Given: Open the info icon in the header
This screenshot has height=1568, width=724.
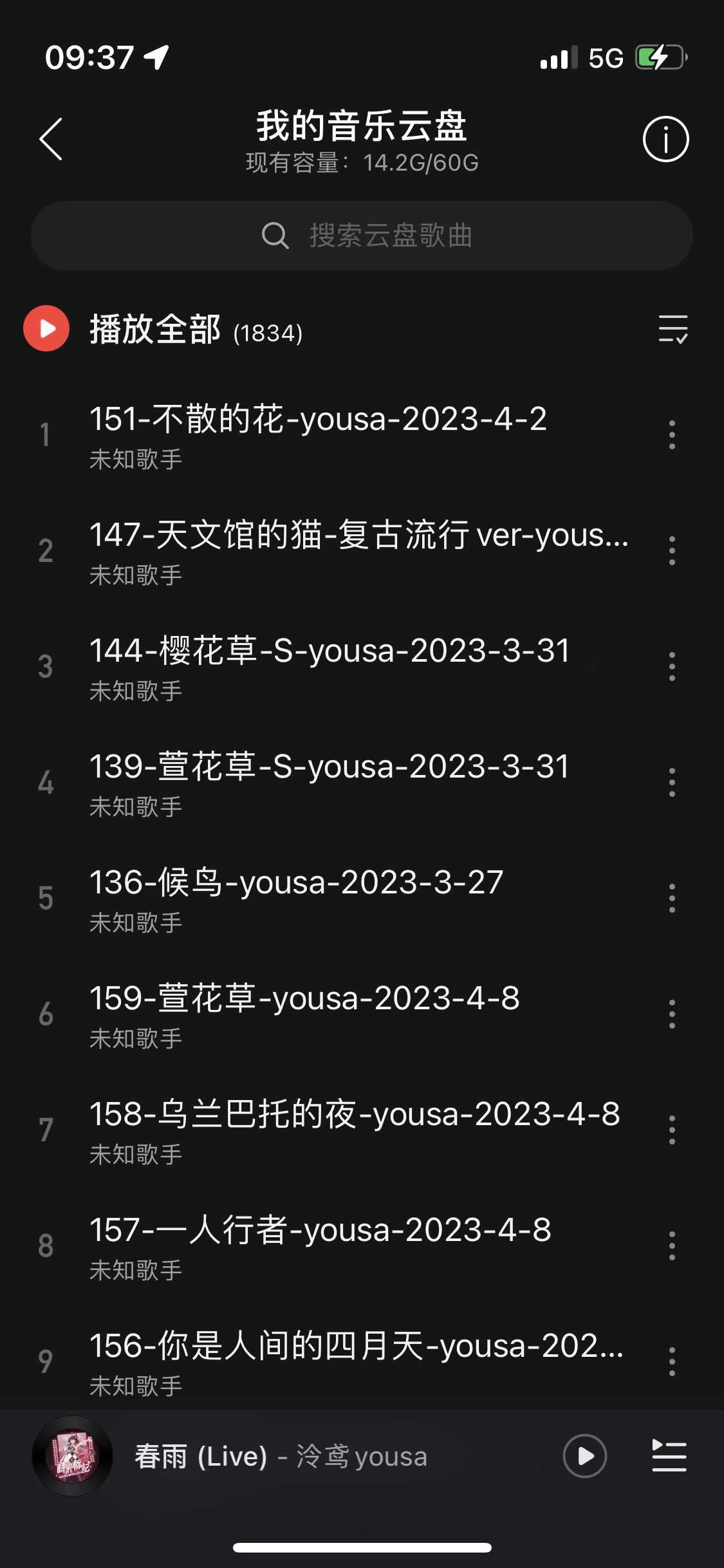Looking at the screenshot, I should (x=665, y=139).
